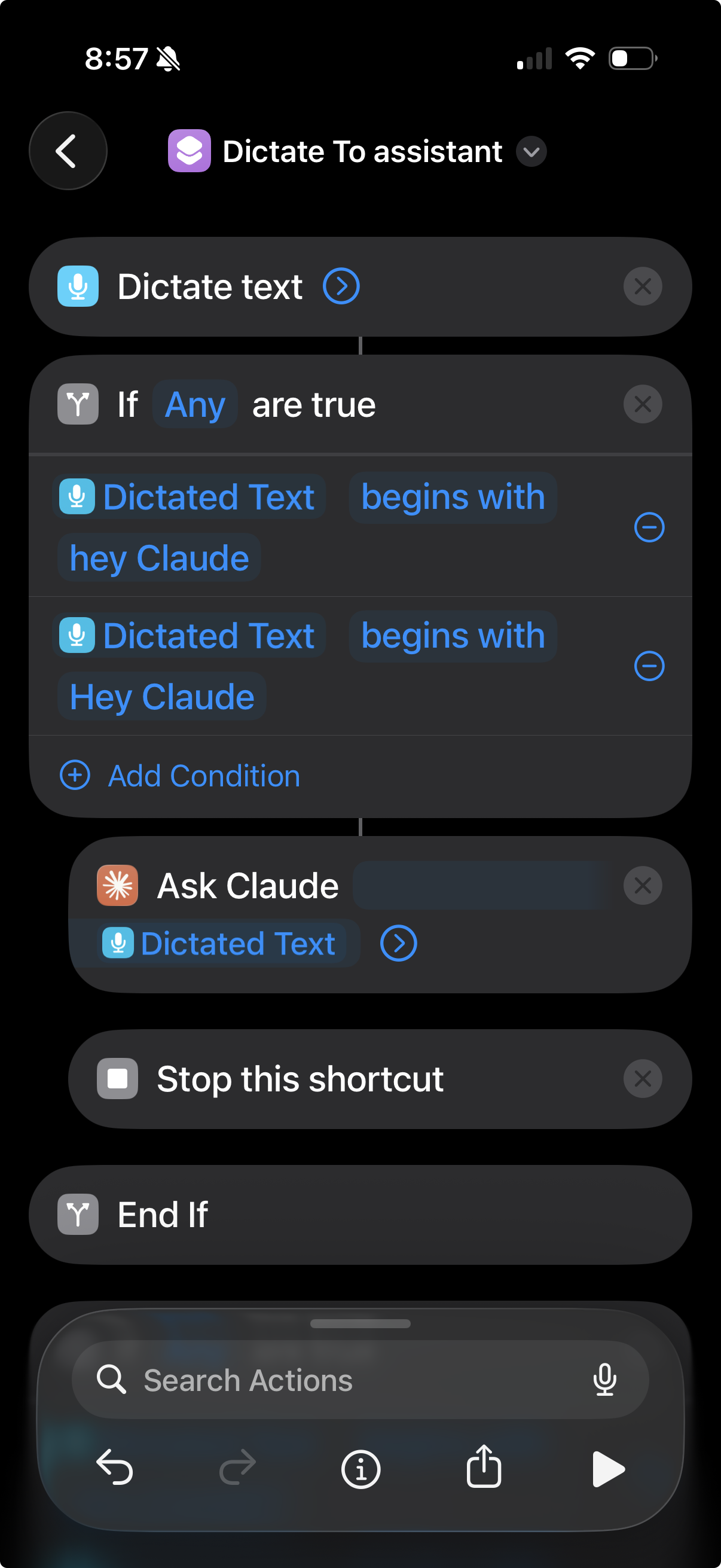Viewport: 721px width, 1568px height.
Task: Remove the 'Hey Claude' condition
Action: pos(649,666)
